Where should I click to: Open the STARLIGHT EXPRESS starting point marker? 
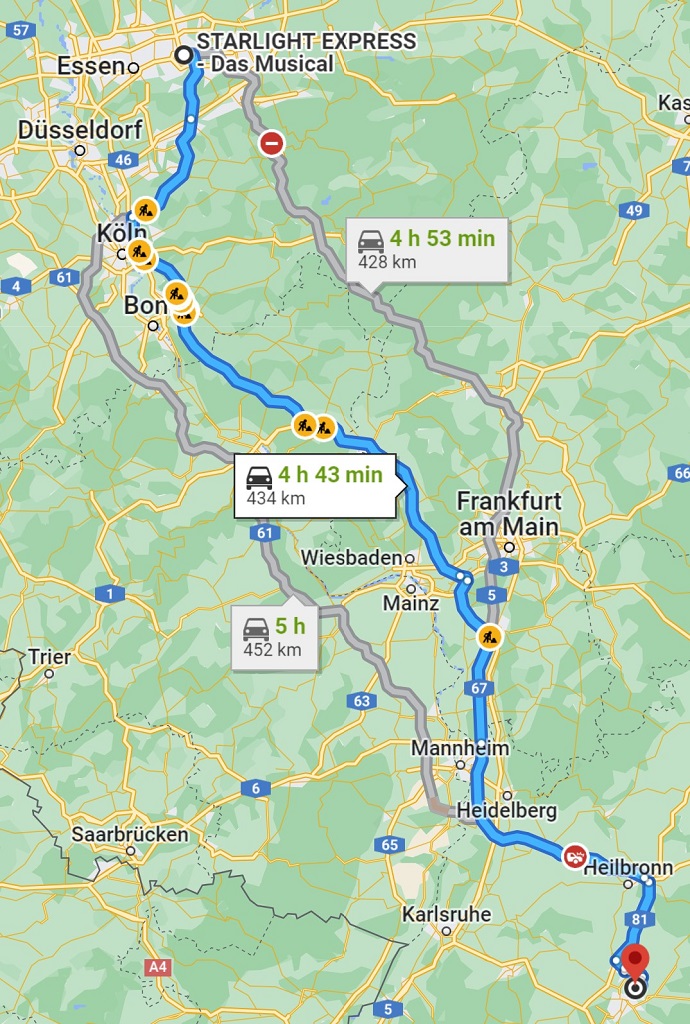pyautogui.click(x=184, y=55)
